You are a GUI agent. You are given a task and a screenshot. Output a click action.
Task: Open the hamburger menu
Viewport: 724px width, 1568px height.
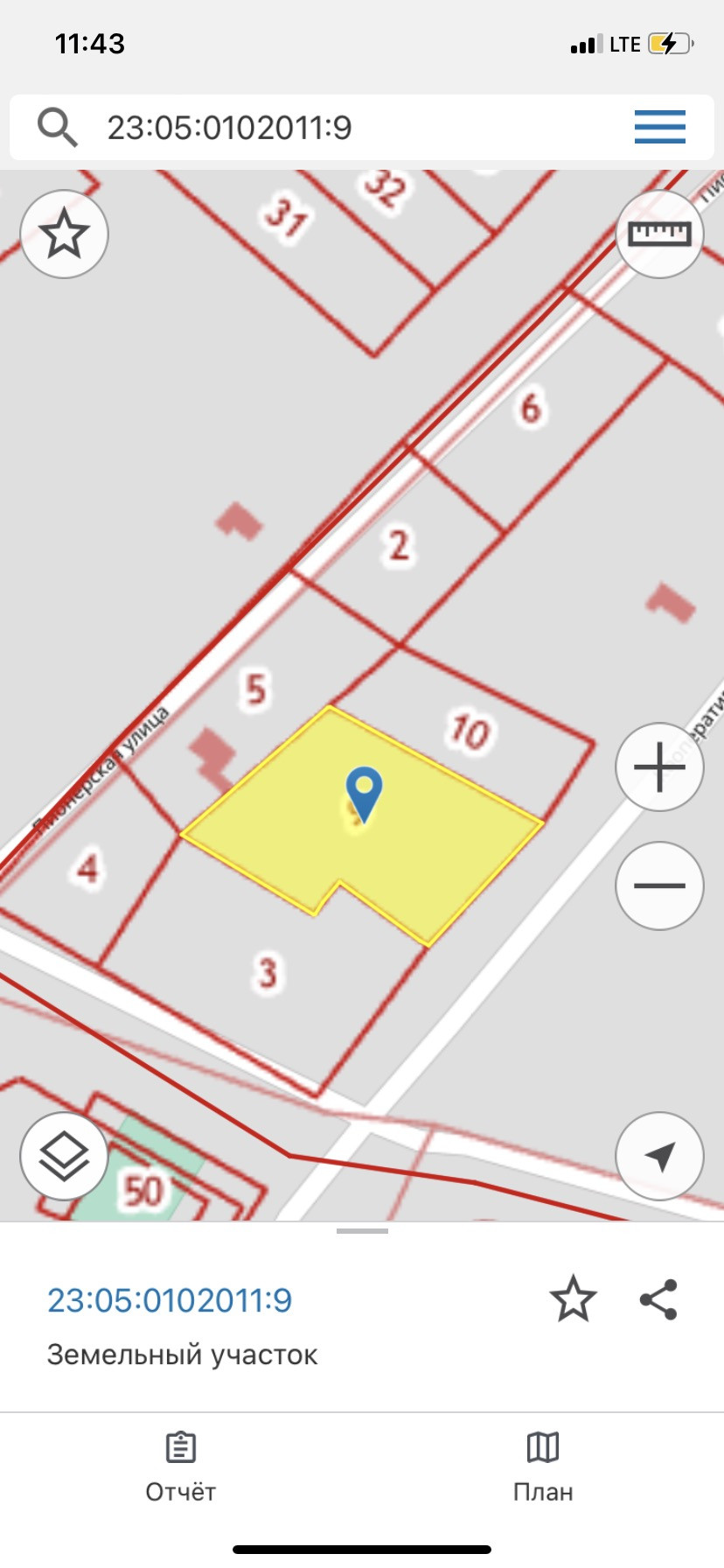point(659,128)
